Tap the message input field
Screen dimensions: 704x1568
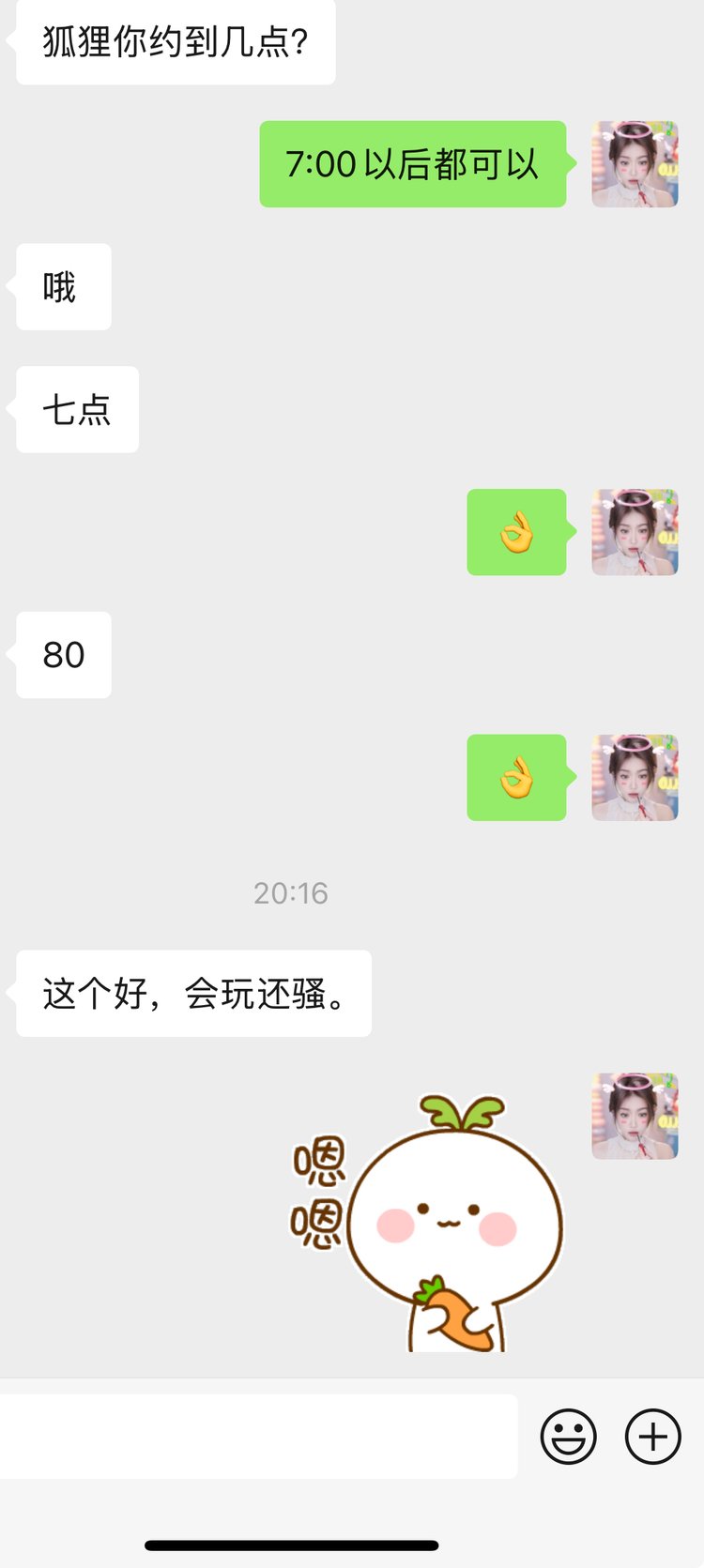258,1436
